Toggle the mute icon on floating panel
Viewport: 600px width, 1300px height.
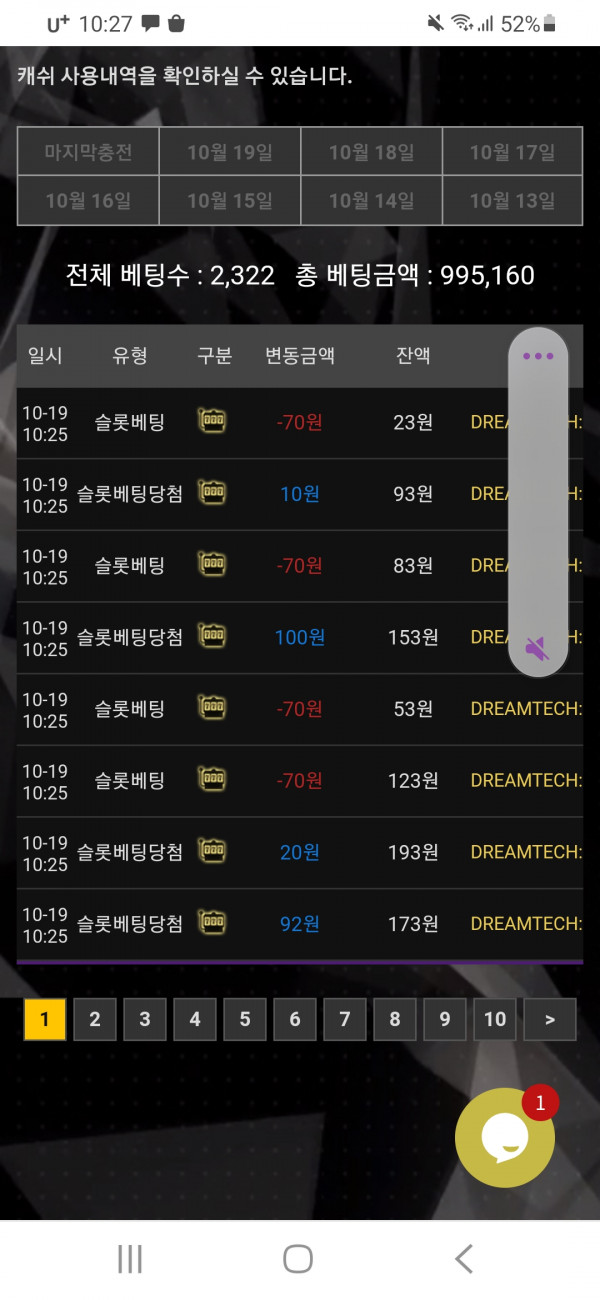coord(538,649)
